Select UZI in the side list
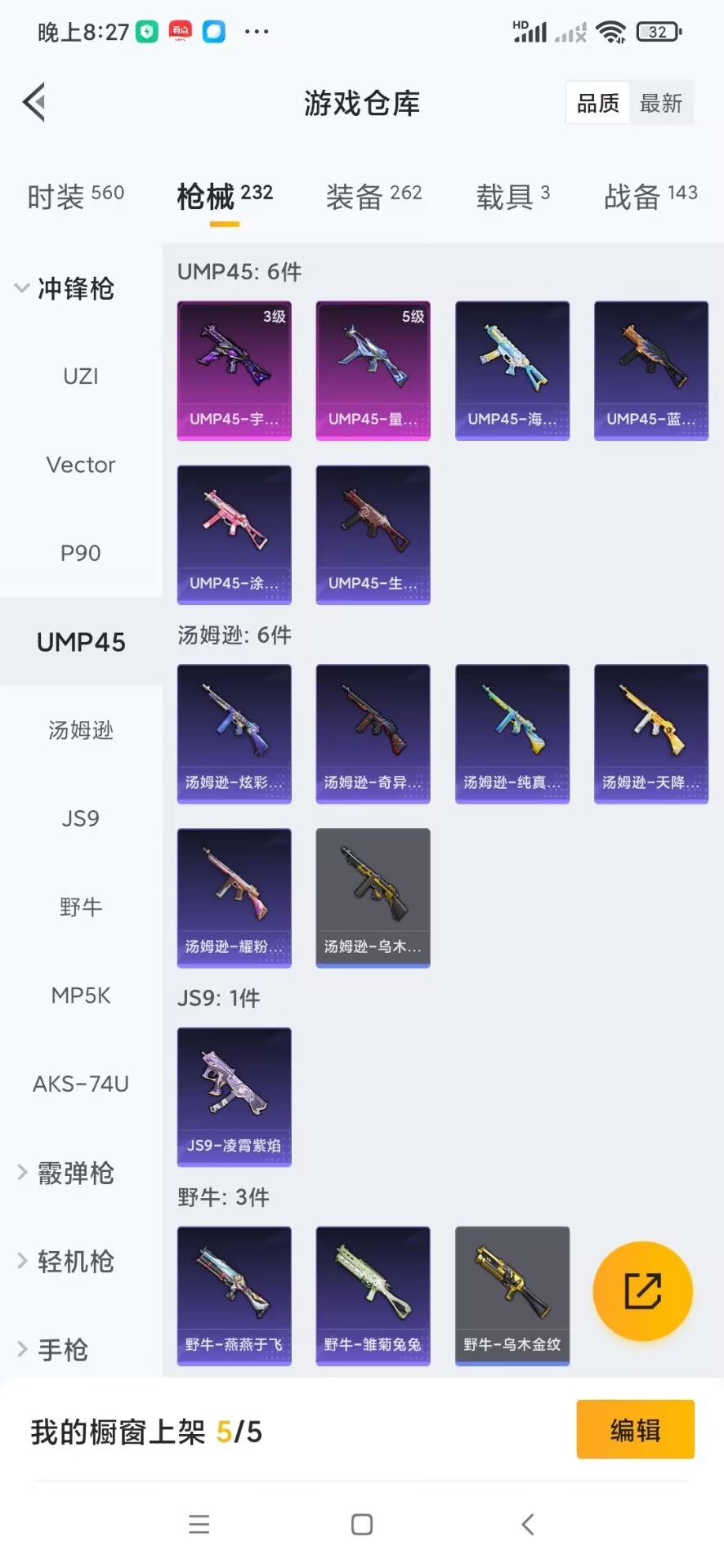Screen dimensions: 724x1568 [80, 376]
